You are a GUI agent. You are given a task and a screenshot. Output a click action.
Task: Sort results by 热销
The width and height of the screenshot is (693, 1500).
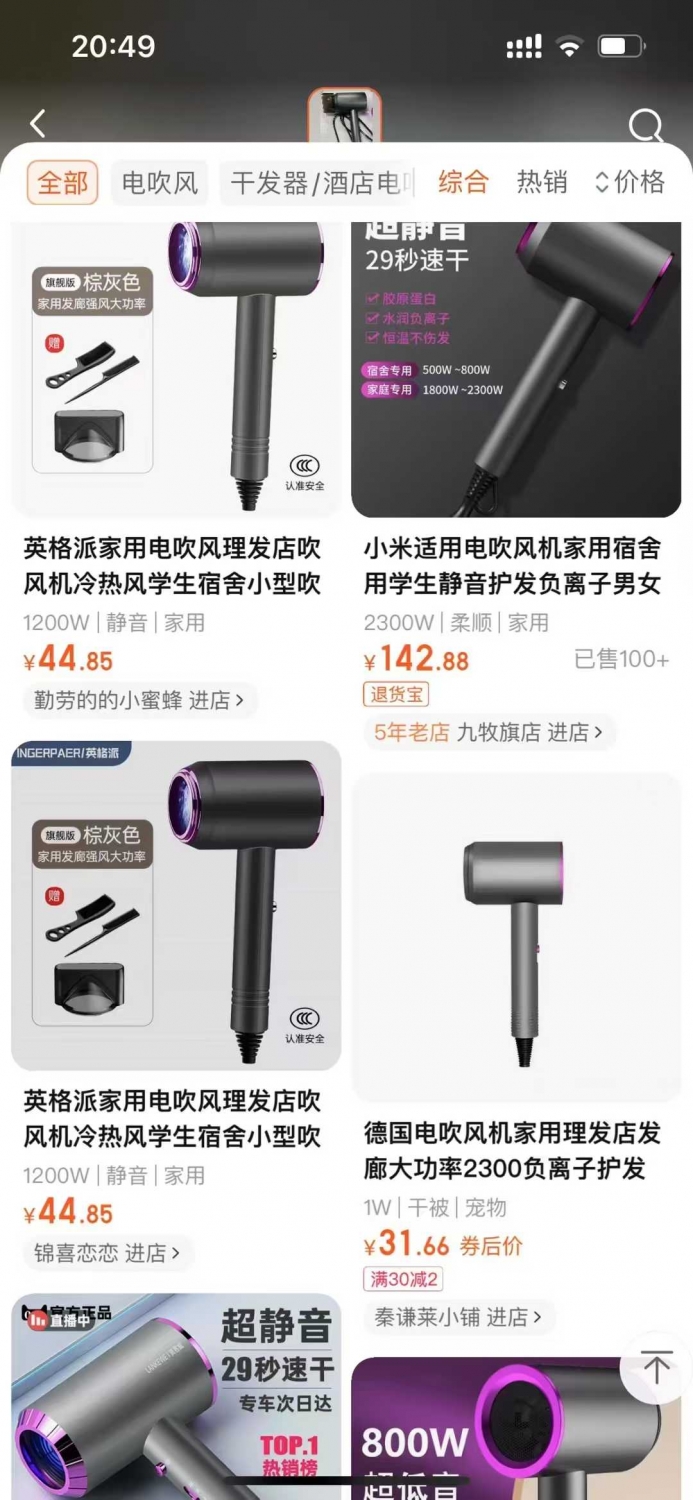(542, 182)
